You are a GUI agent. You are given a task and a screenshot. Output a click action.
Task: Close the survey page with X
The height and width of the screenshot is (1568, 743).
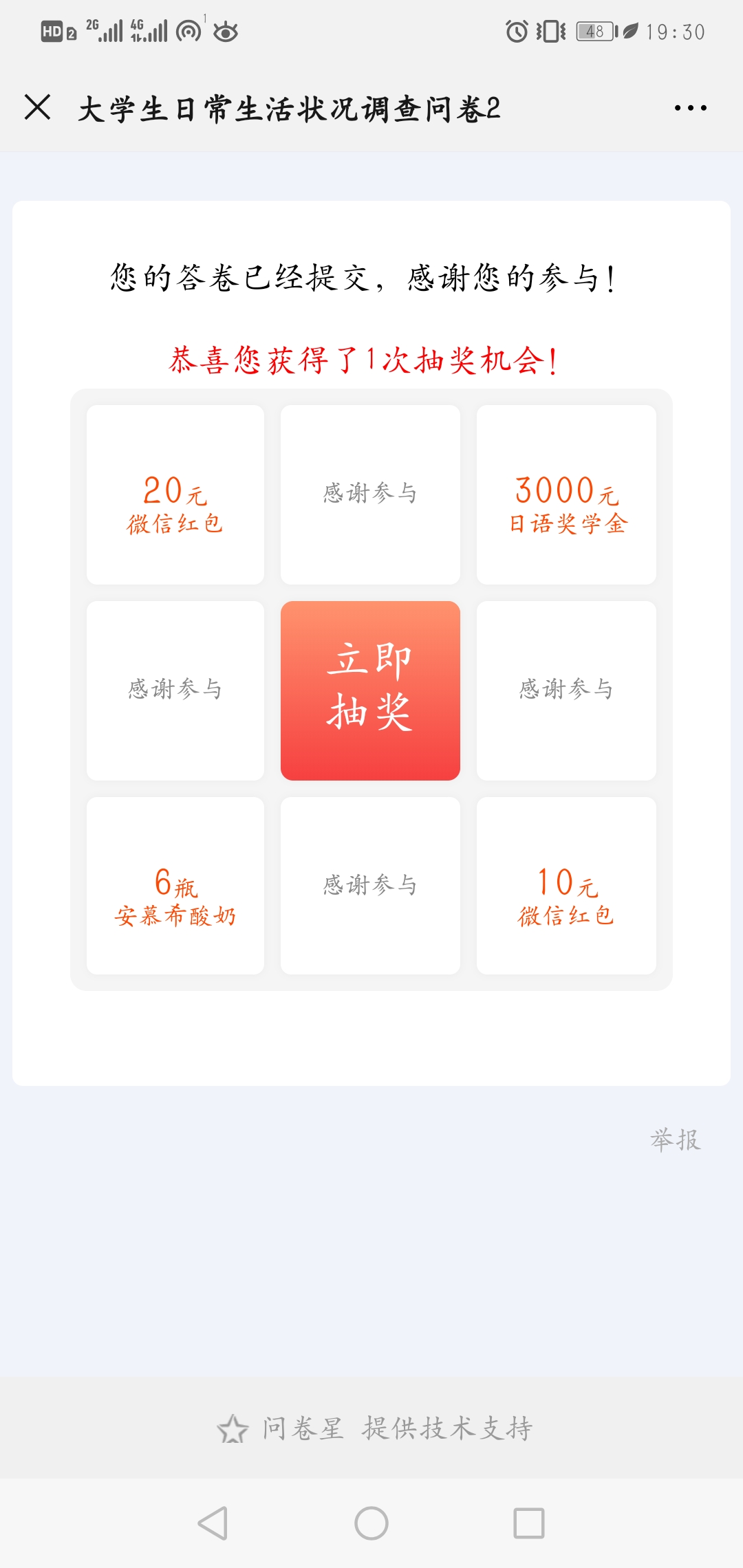click(38, 107)
